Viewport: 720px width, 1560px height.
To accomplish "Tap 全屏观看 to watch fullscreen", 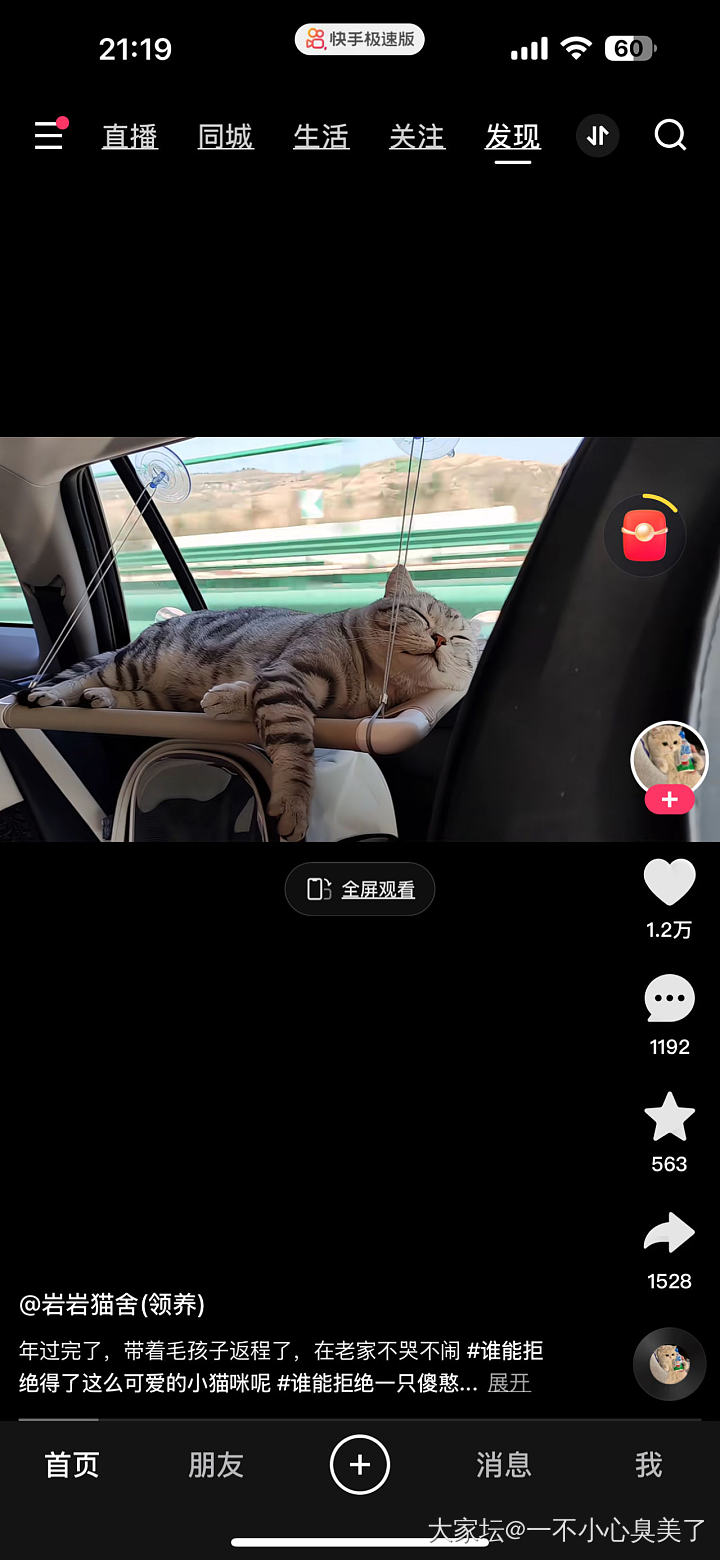I will click(360, 889).
